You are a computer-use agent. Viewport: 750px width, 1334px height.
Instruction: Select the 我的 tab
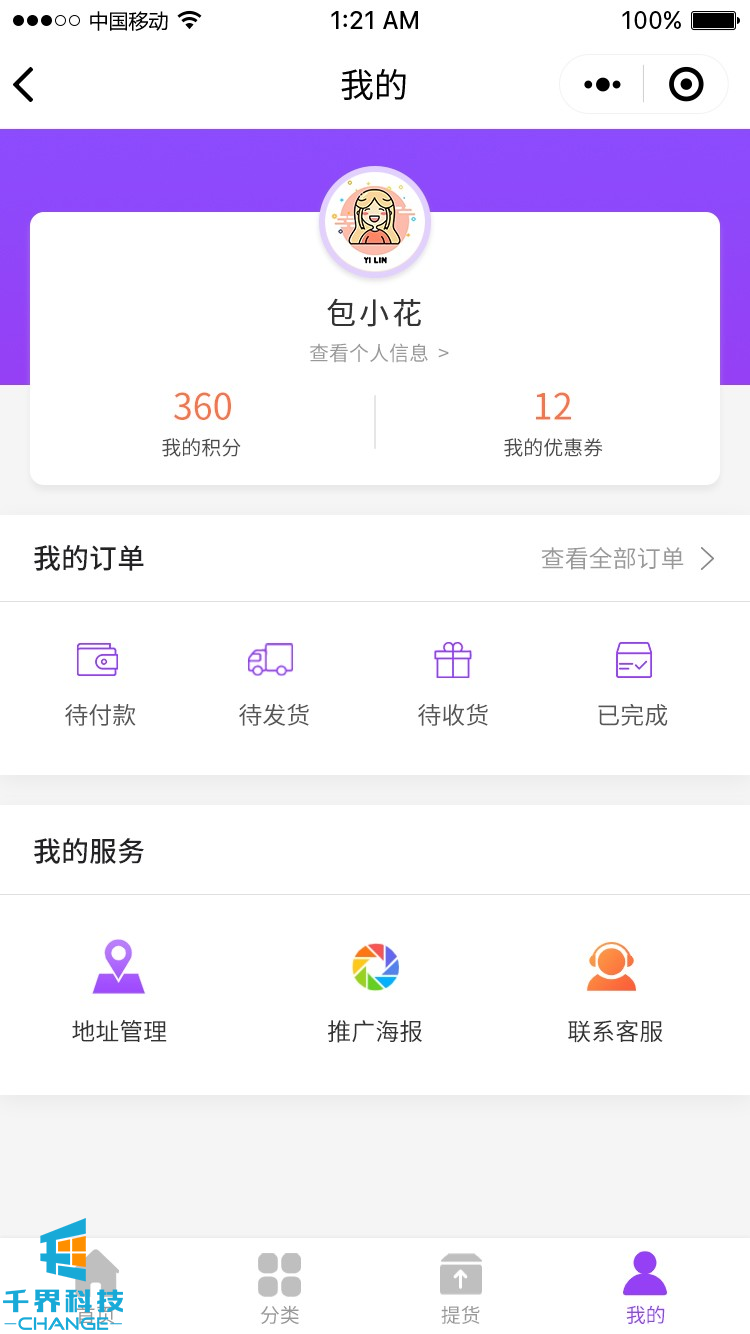click(x=645, y=1287)
